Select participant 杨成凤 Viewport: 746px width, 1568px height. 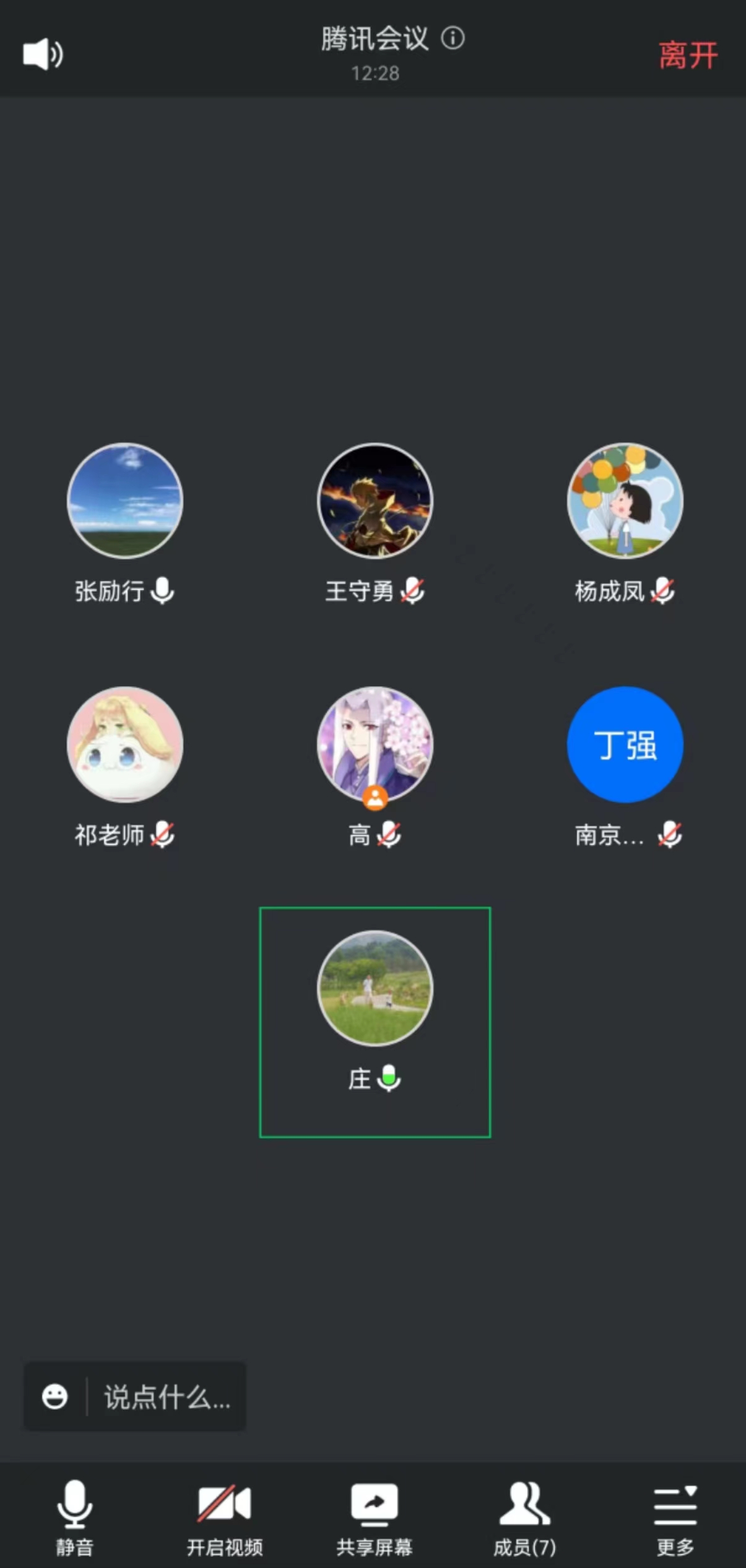[x=625, y=501]
